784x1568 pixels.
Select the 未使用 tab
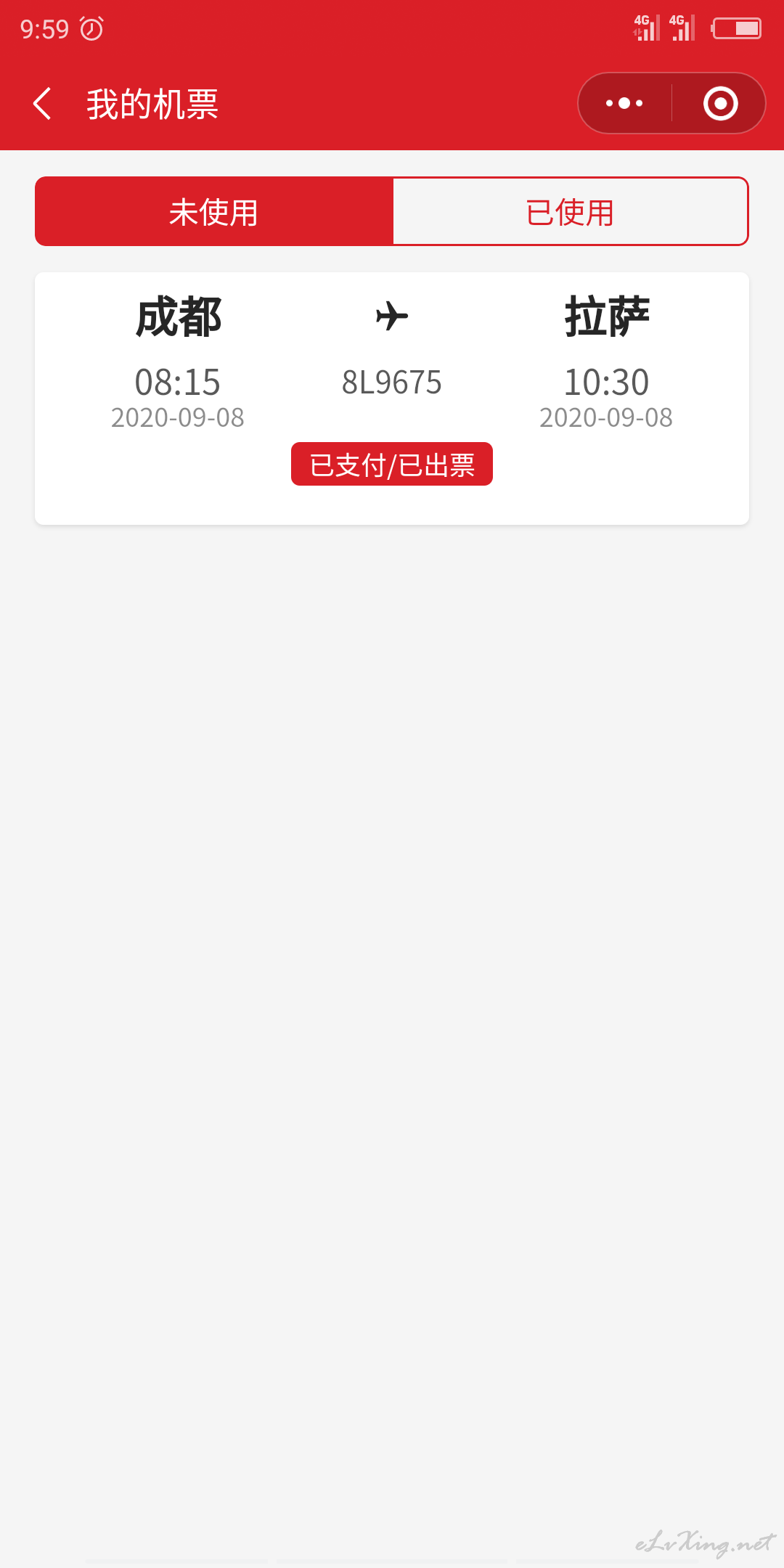[214, 212]
